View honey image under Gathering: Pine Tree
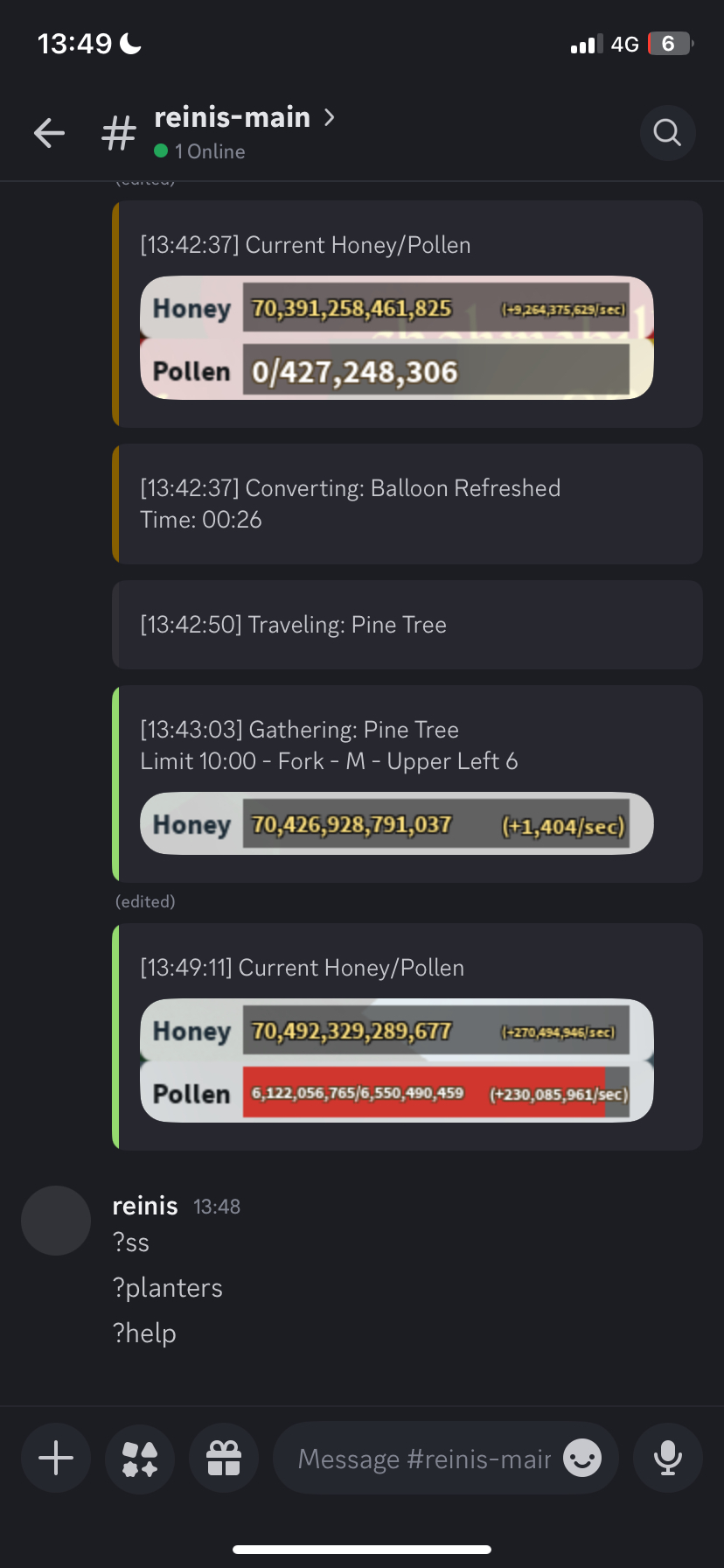 396,823
